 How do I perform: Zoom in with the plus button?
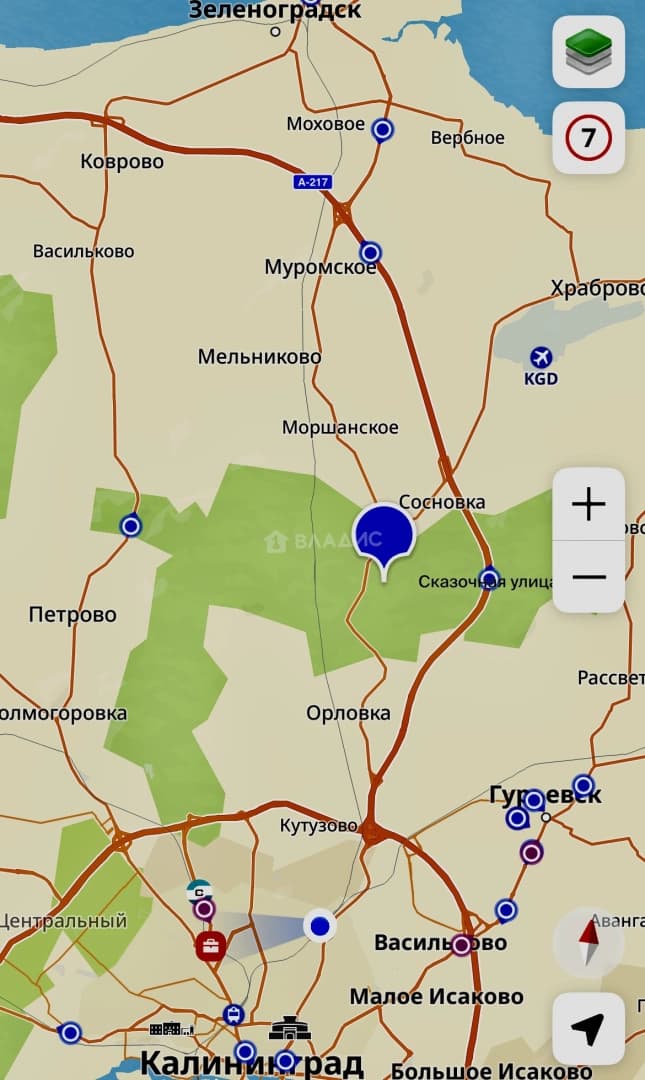[x=588, y=504]
